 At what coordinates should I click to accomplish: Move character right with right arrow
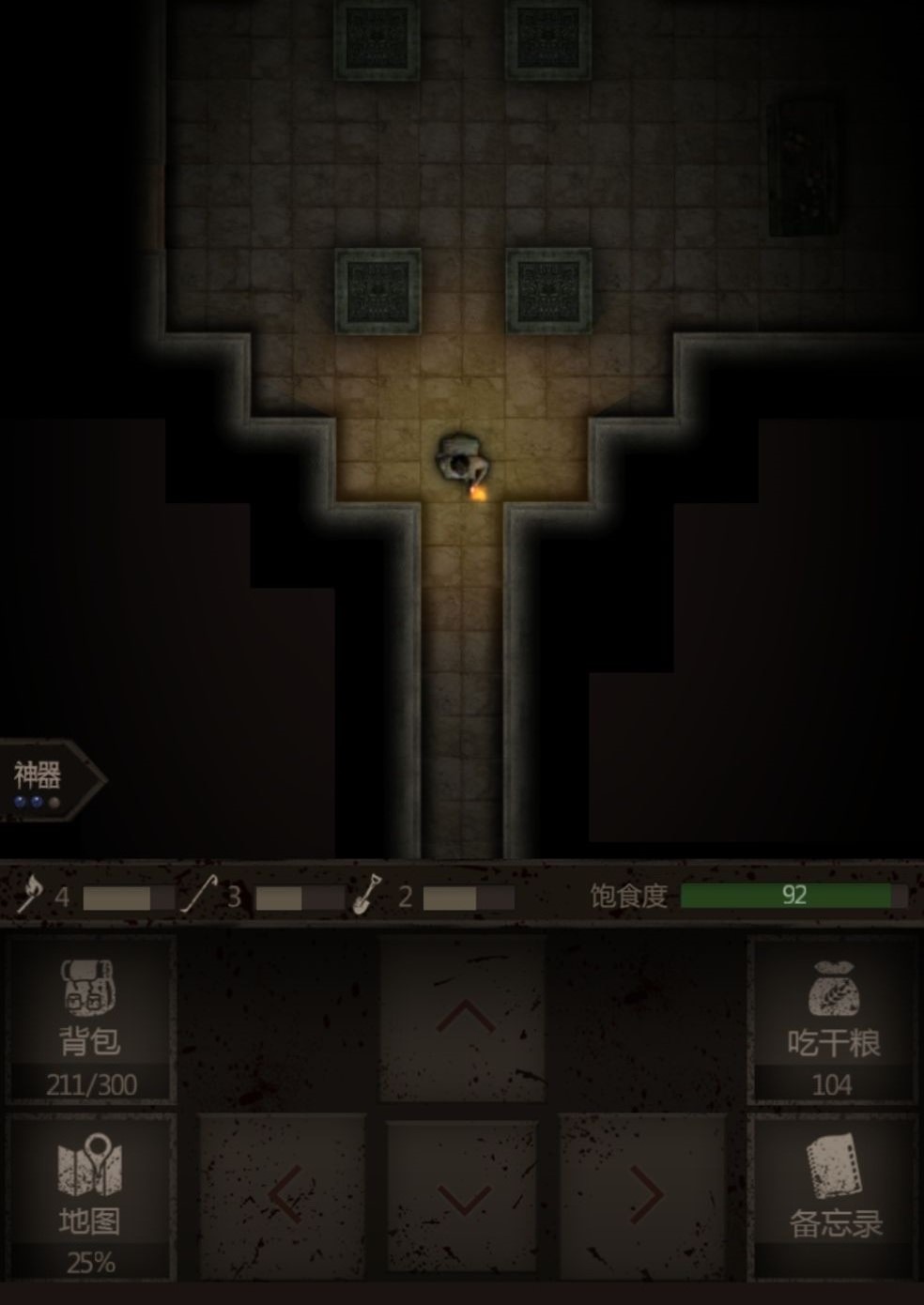pyautogui.click(x=644, y=1196)
